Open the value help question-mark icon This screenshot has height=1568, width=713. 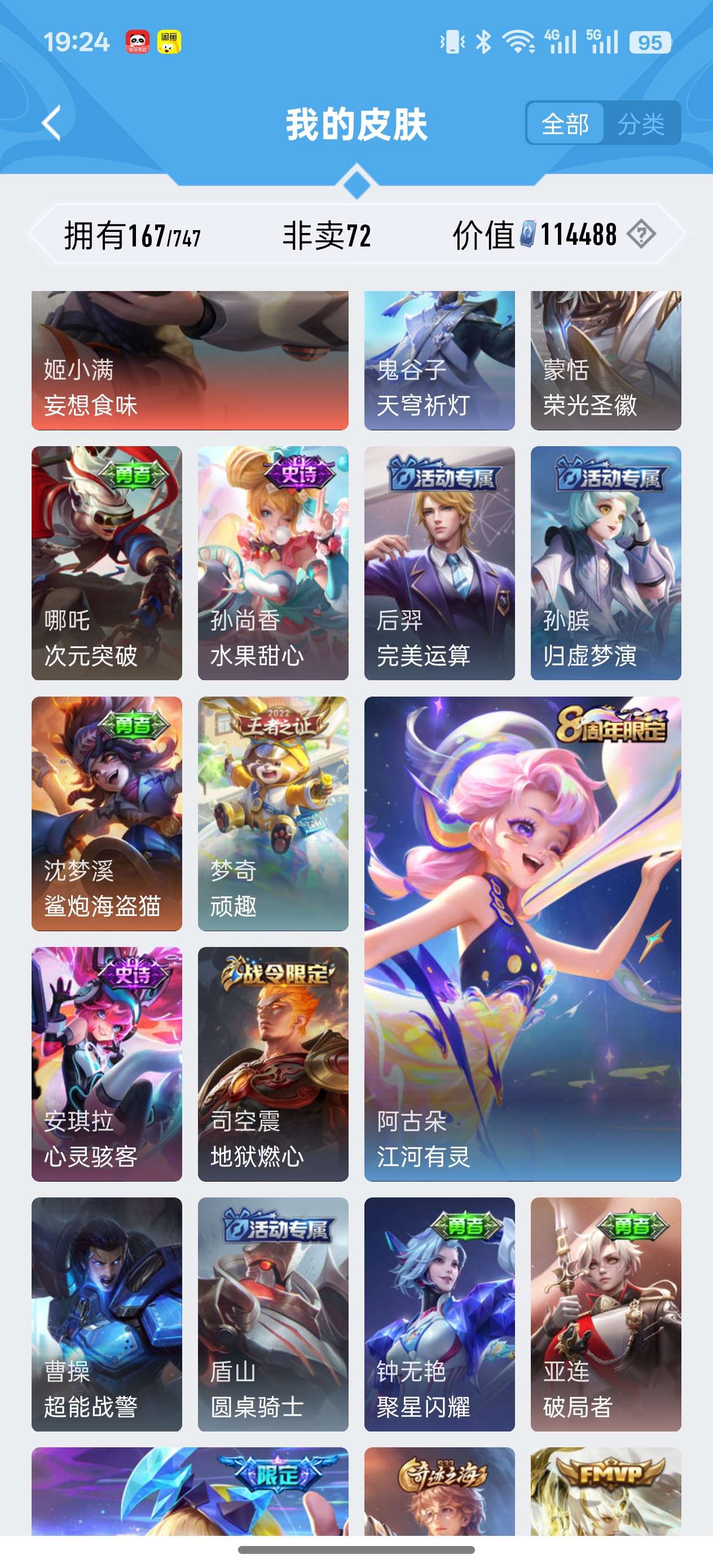tap(642, 234)
